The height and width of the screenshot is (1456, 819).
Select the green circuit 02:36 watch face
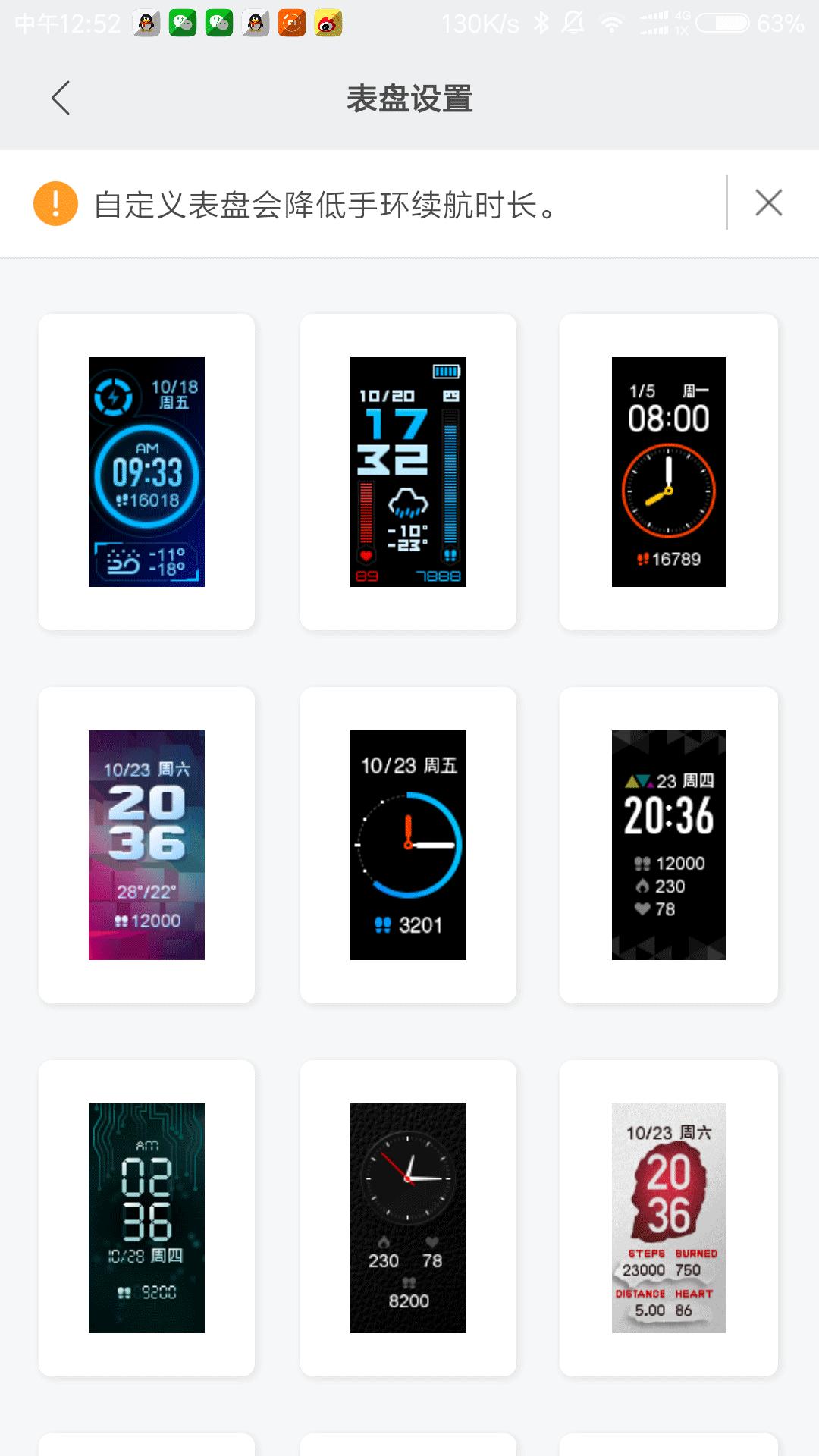146,1218
